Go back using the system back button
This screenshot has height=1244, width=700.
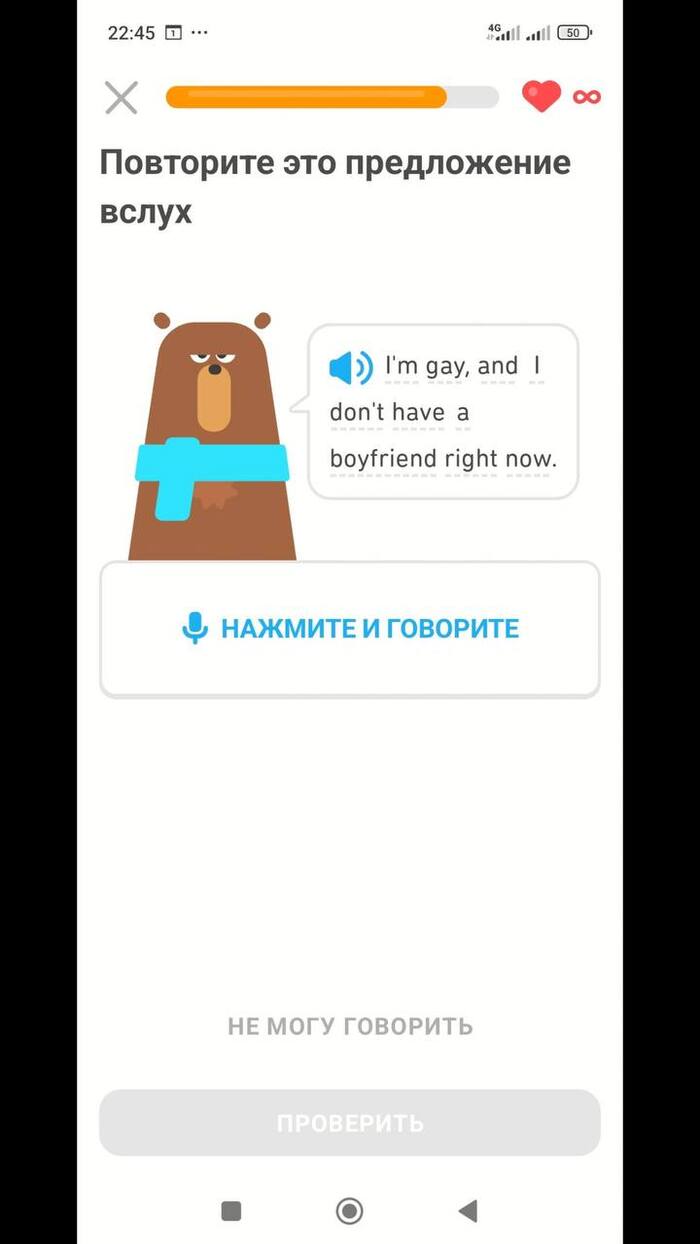pos(467,1211)
